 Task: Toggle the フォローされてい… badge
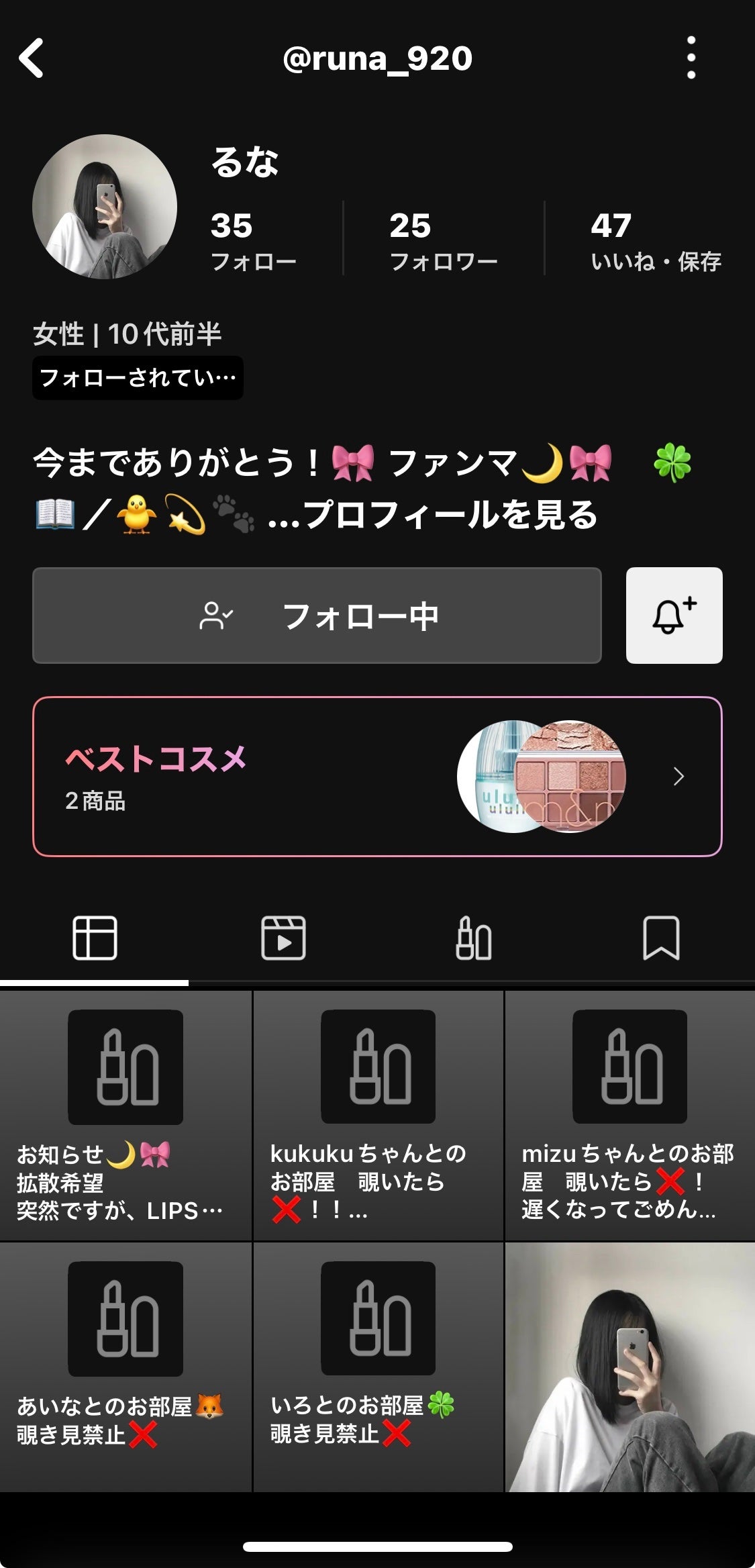(138, 378)
